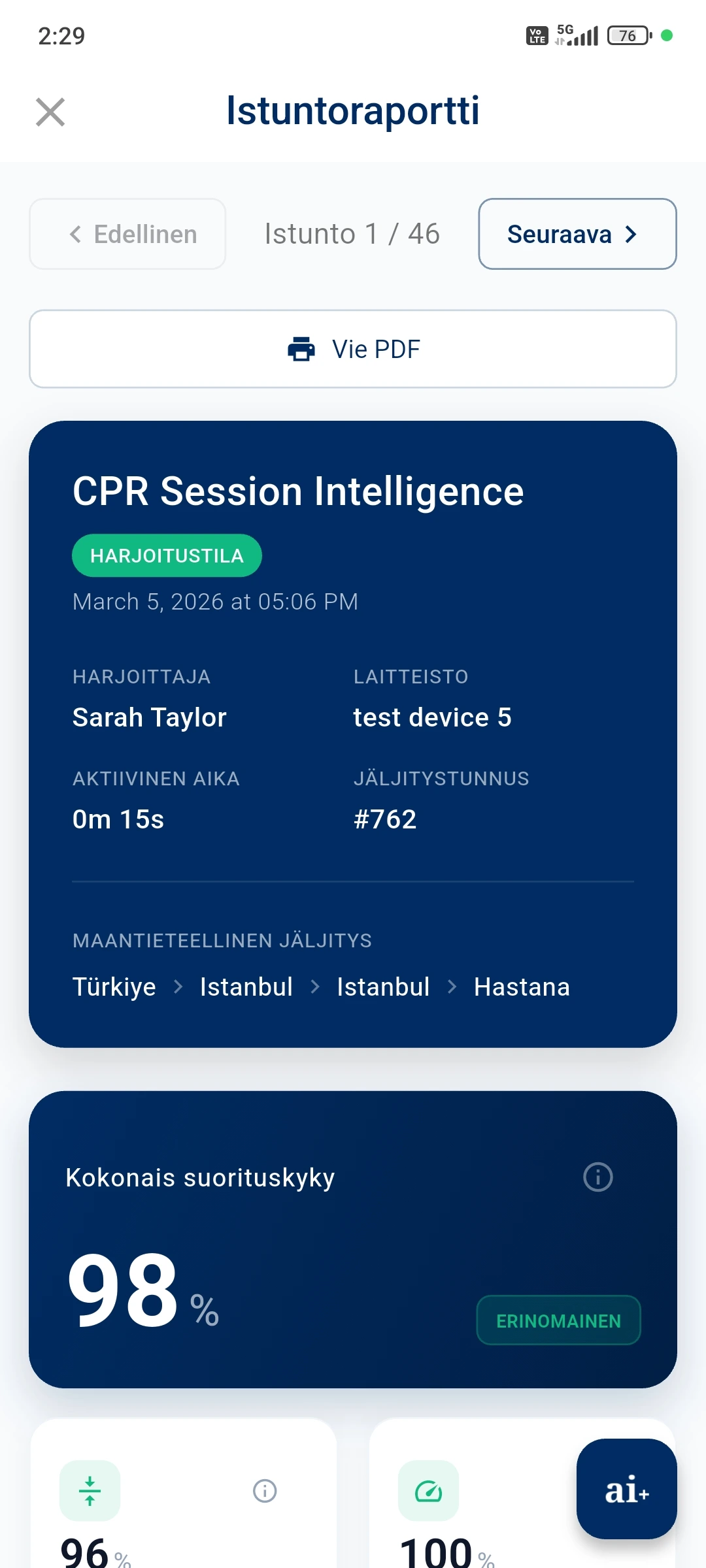Show info for the 96% metric card
The width and height of the screenshot is (706, 1568).
tap(265, 1491)
